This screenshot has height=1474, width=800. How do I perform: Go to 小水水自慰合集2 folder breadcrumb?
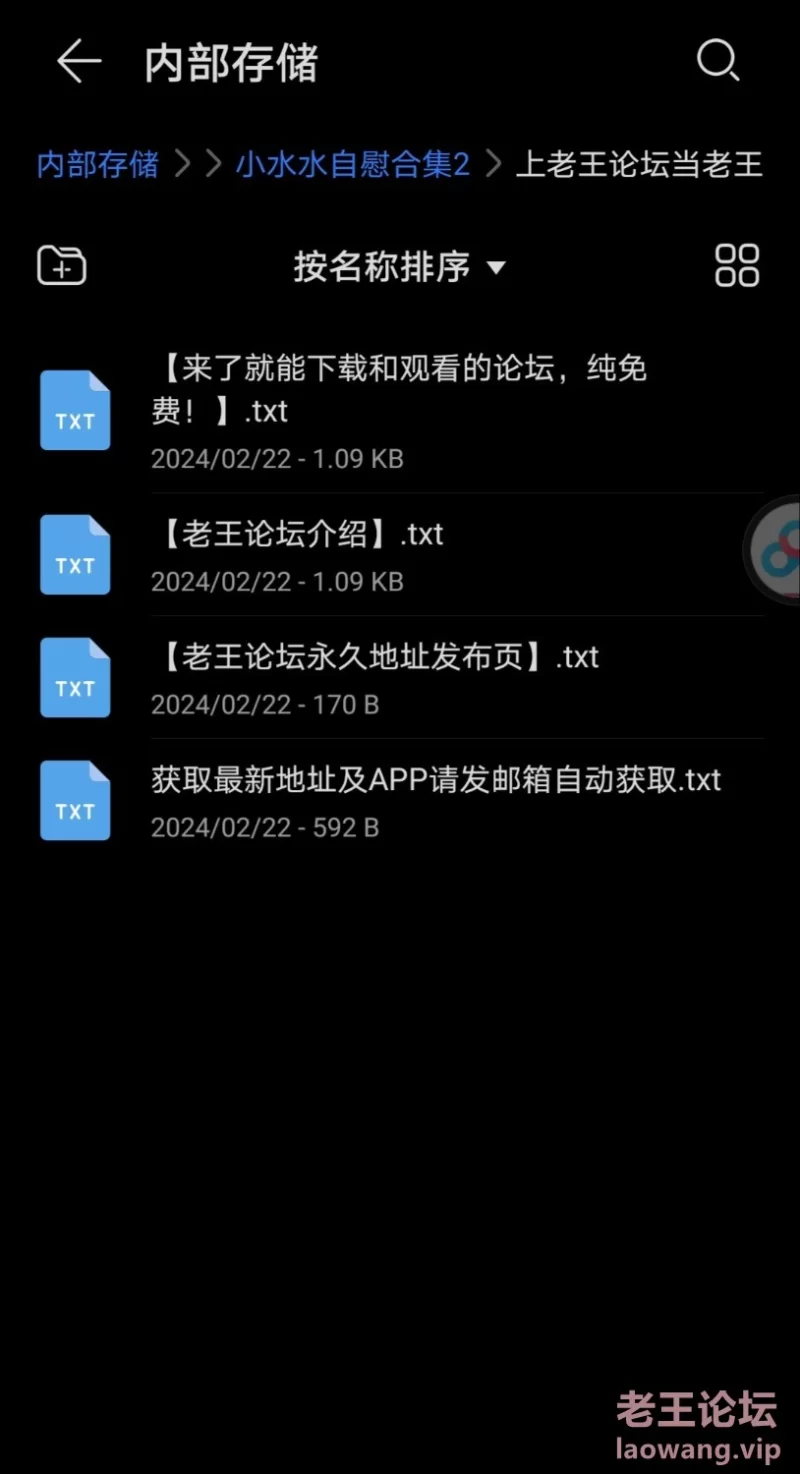tap(352, 164)
